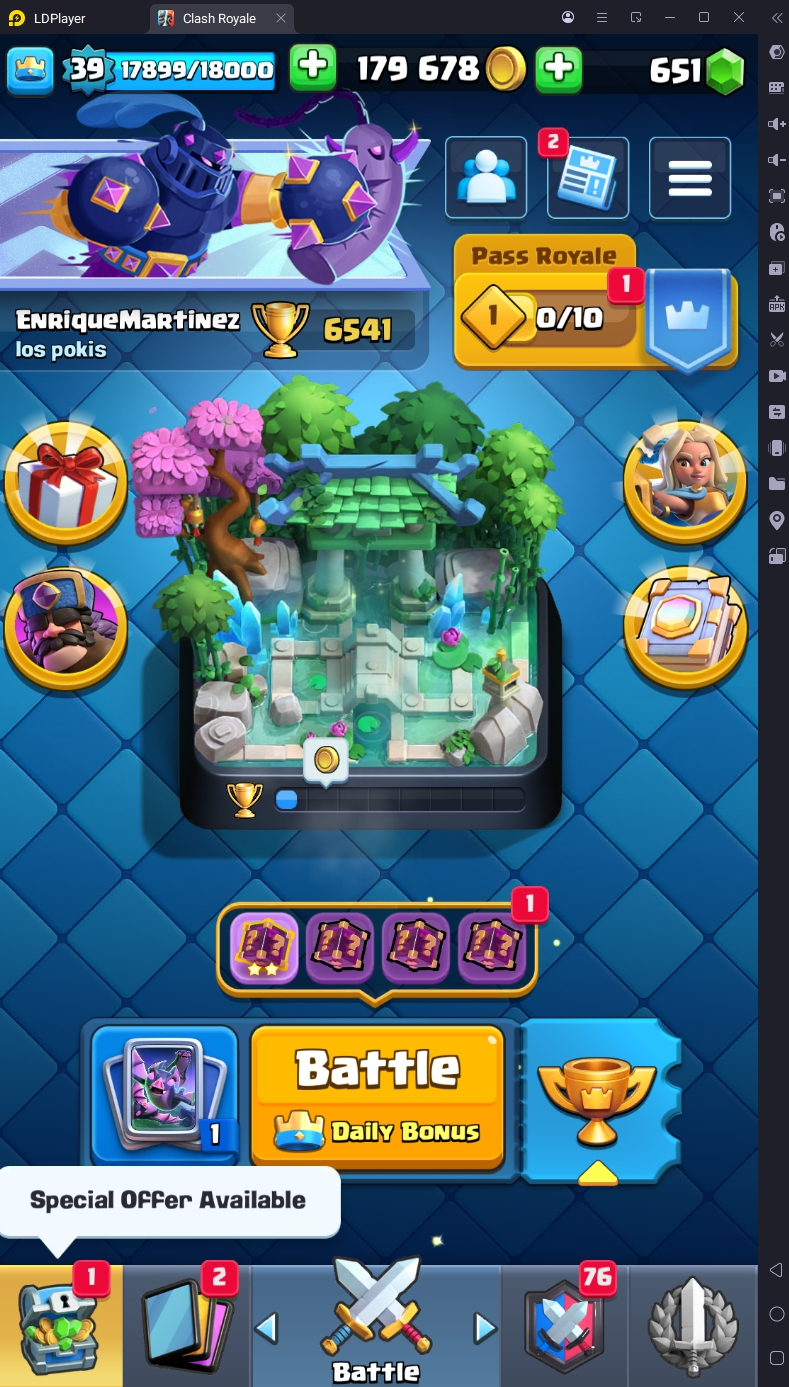Start a match with the Battle button
The width and height of the screenshot is (789, 1387).
pos(377,1094)
